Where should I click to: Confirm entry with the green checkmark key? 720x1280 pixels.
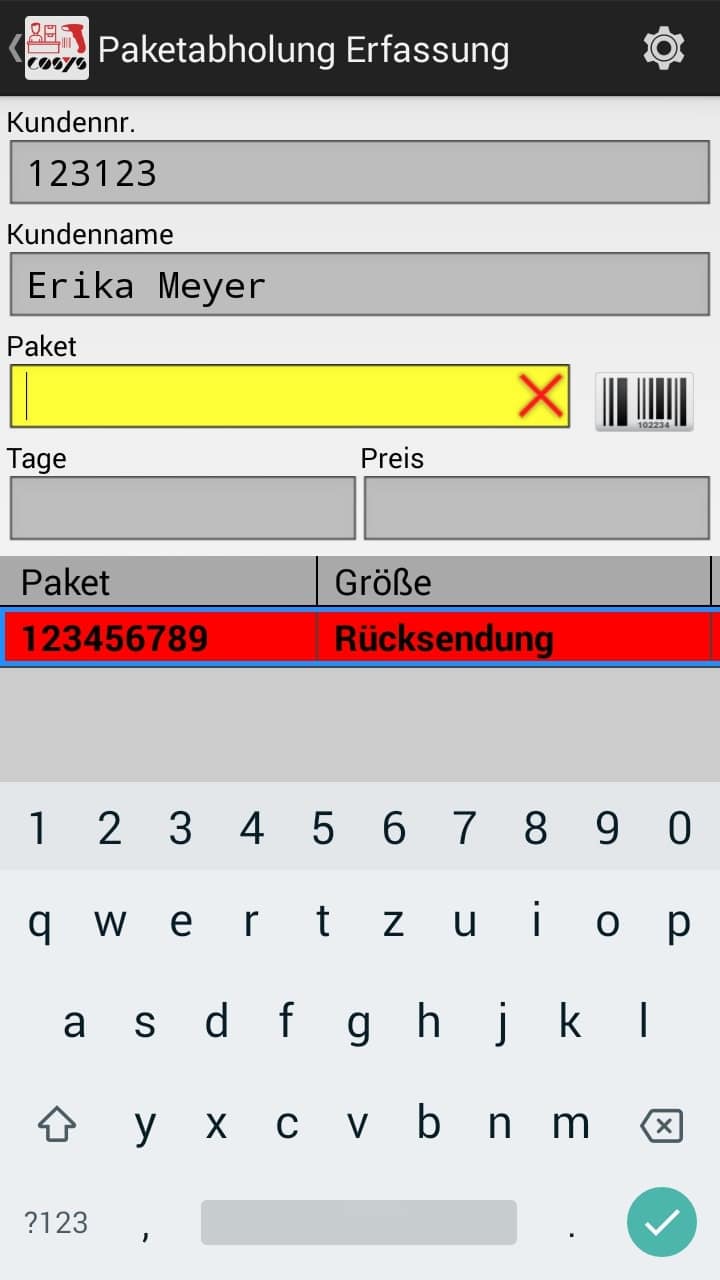[661, 1221]
